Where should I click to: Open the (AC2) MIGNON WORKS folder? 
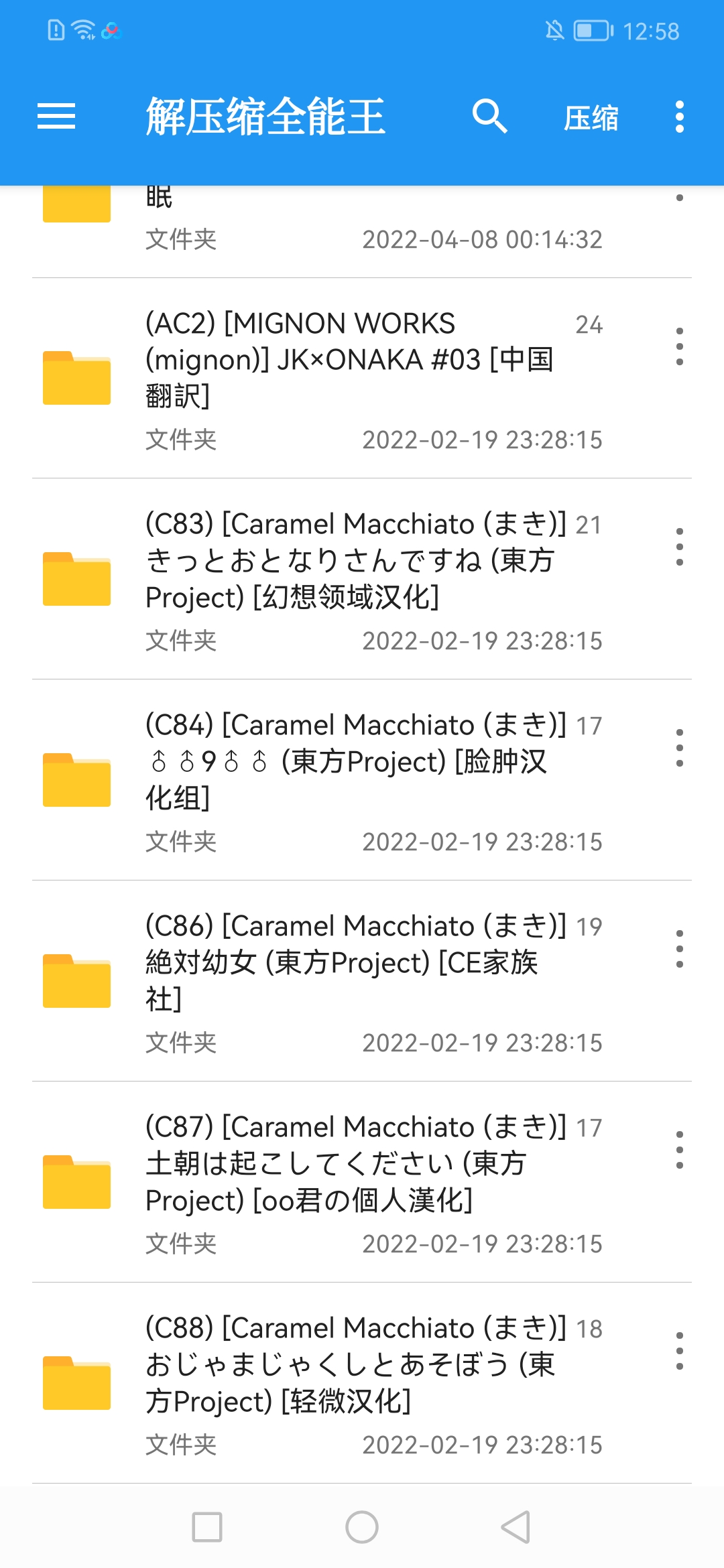pyautogui.click(x=362, y=379)
